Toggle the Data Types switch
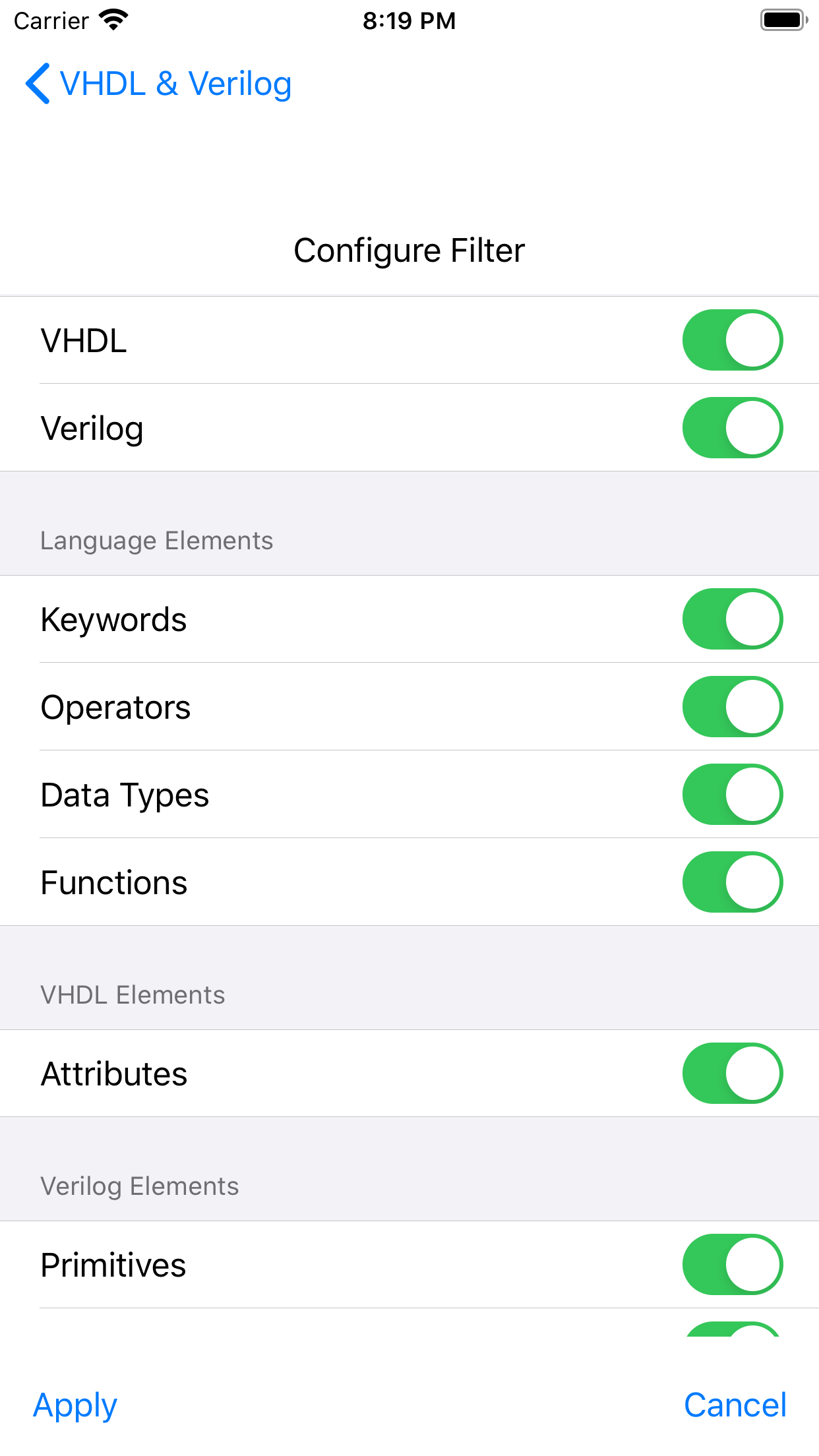 [x=733, y=795]
